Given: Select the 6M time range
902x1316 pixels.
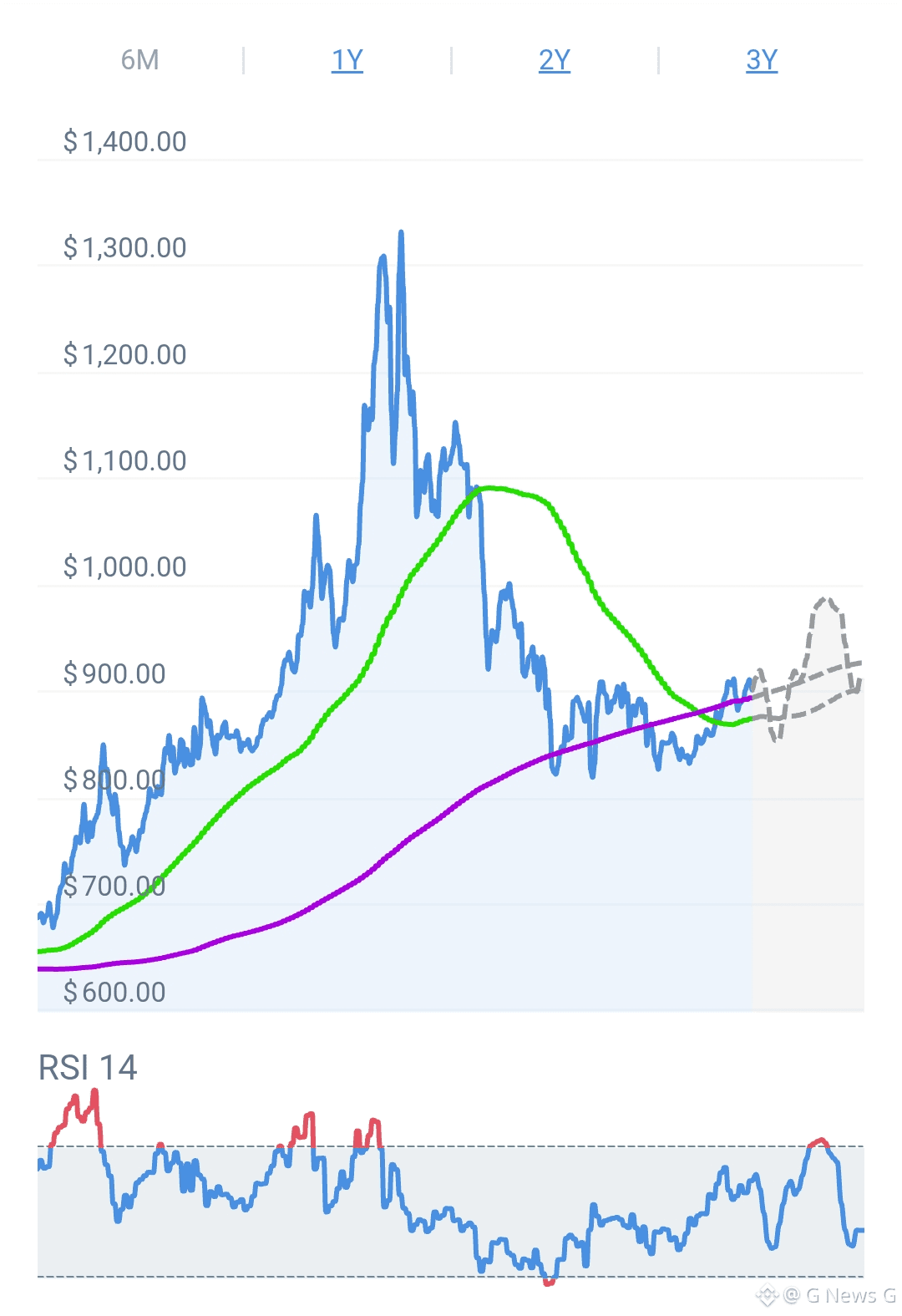Looking at the screenshot, I should pos(139,60).
